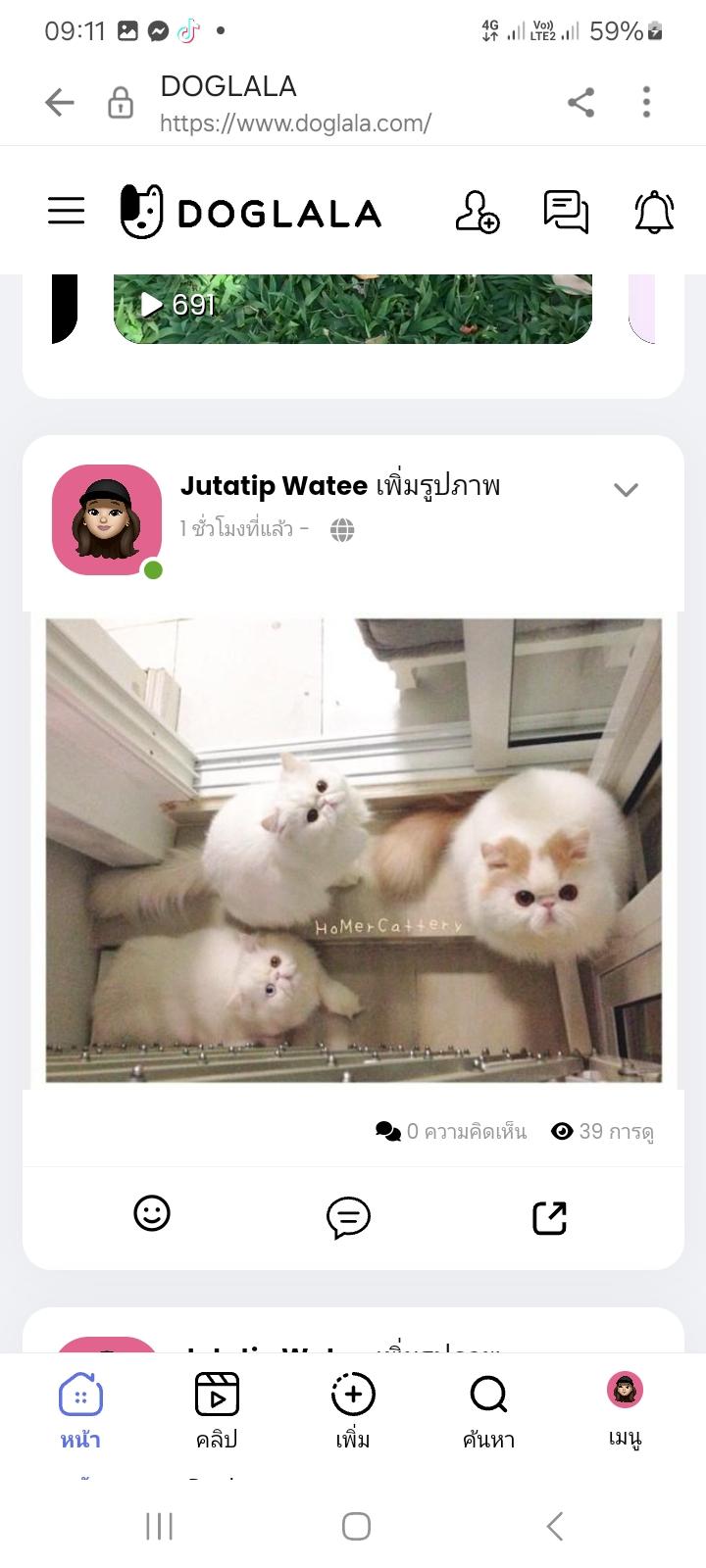Switch to the คลิป tab
The height and width of the screenshot is (1568, 706).
point(217,1411)
